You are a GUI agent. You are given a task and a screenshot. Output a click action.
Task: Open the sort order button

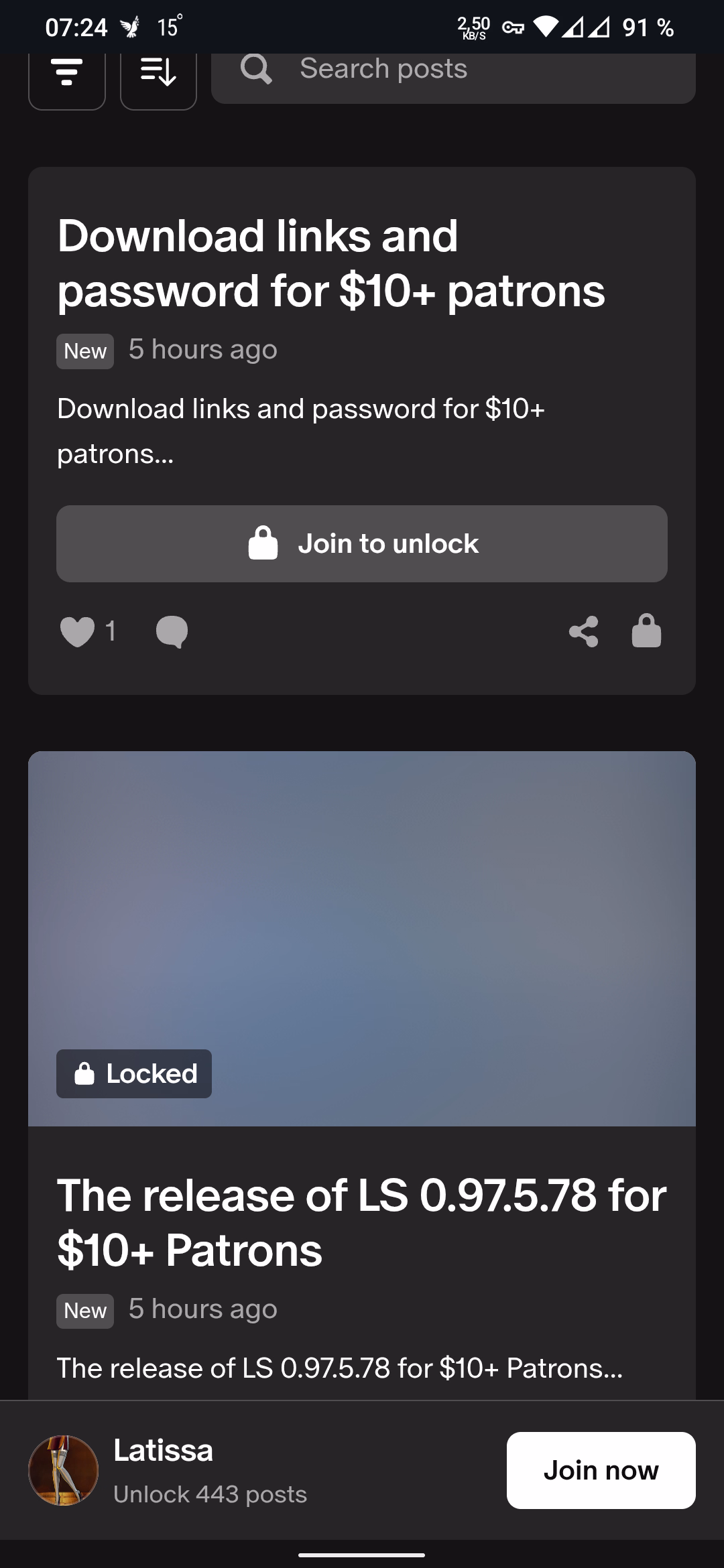[158, 72]
